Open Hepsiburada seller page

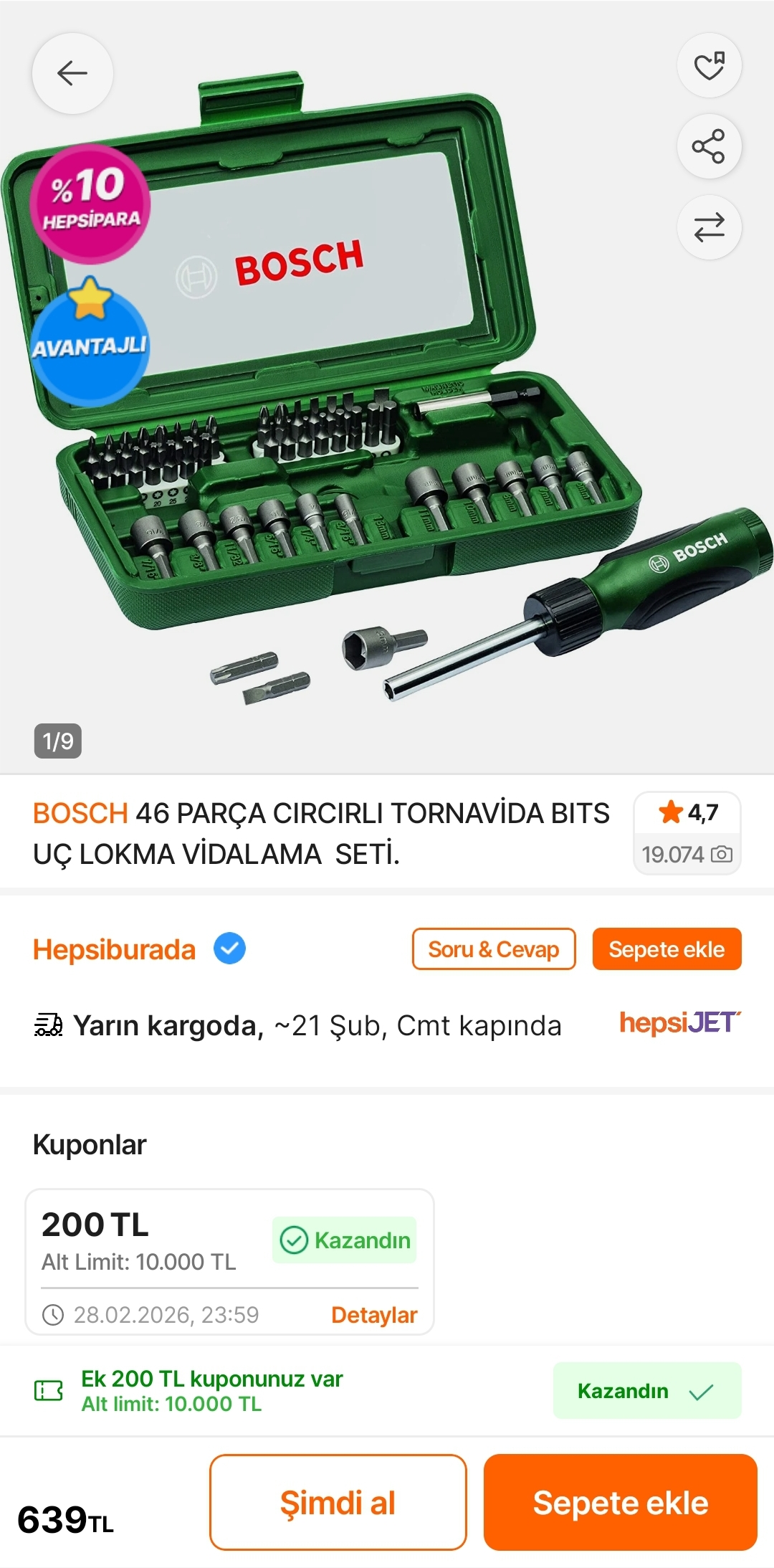pos(115,949)
